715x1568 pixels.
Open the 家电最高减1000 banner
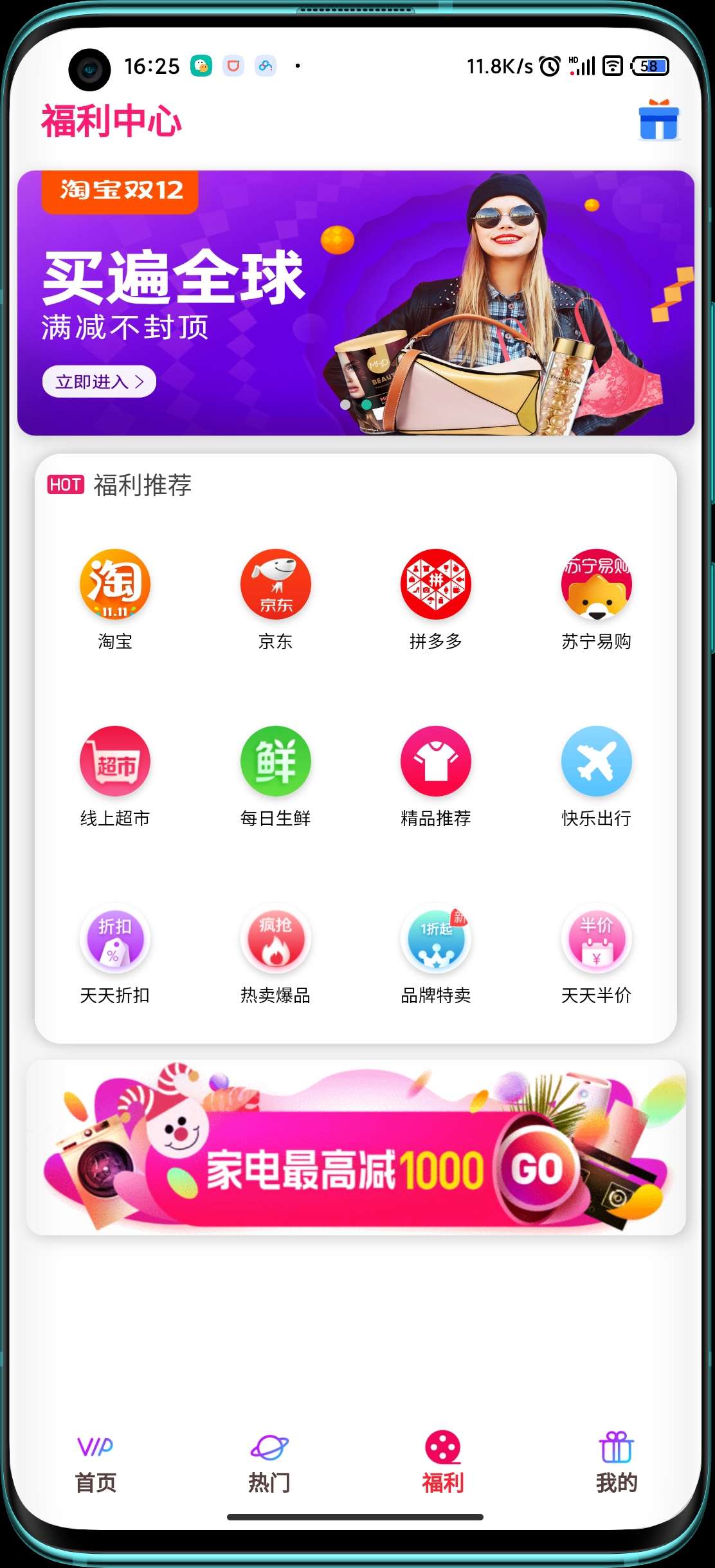coord(356,1147)
